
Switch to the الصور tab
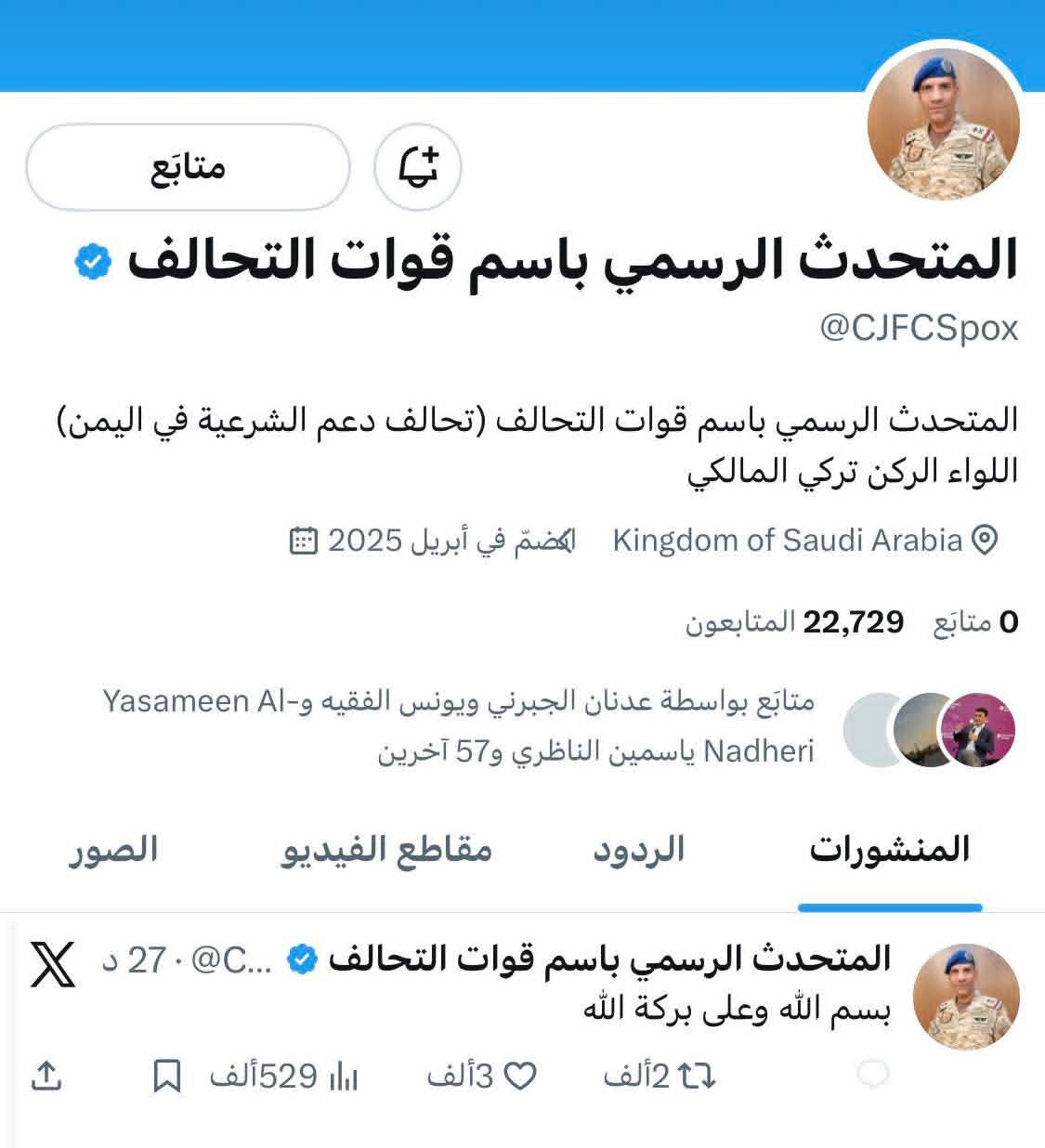point(112,849)
